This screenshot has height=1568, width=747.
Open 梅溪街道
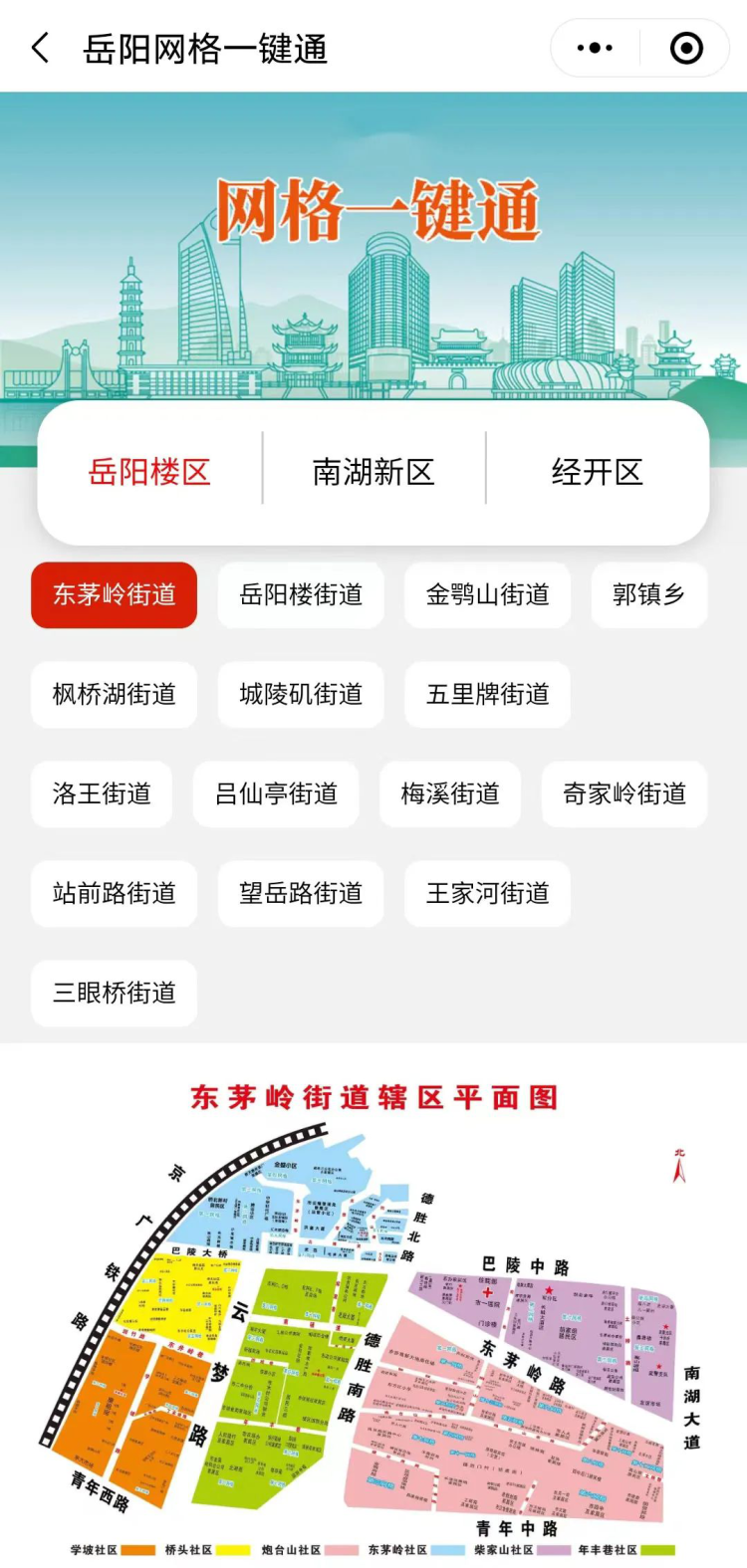pos(450,793)
